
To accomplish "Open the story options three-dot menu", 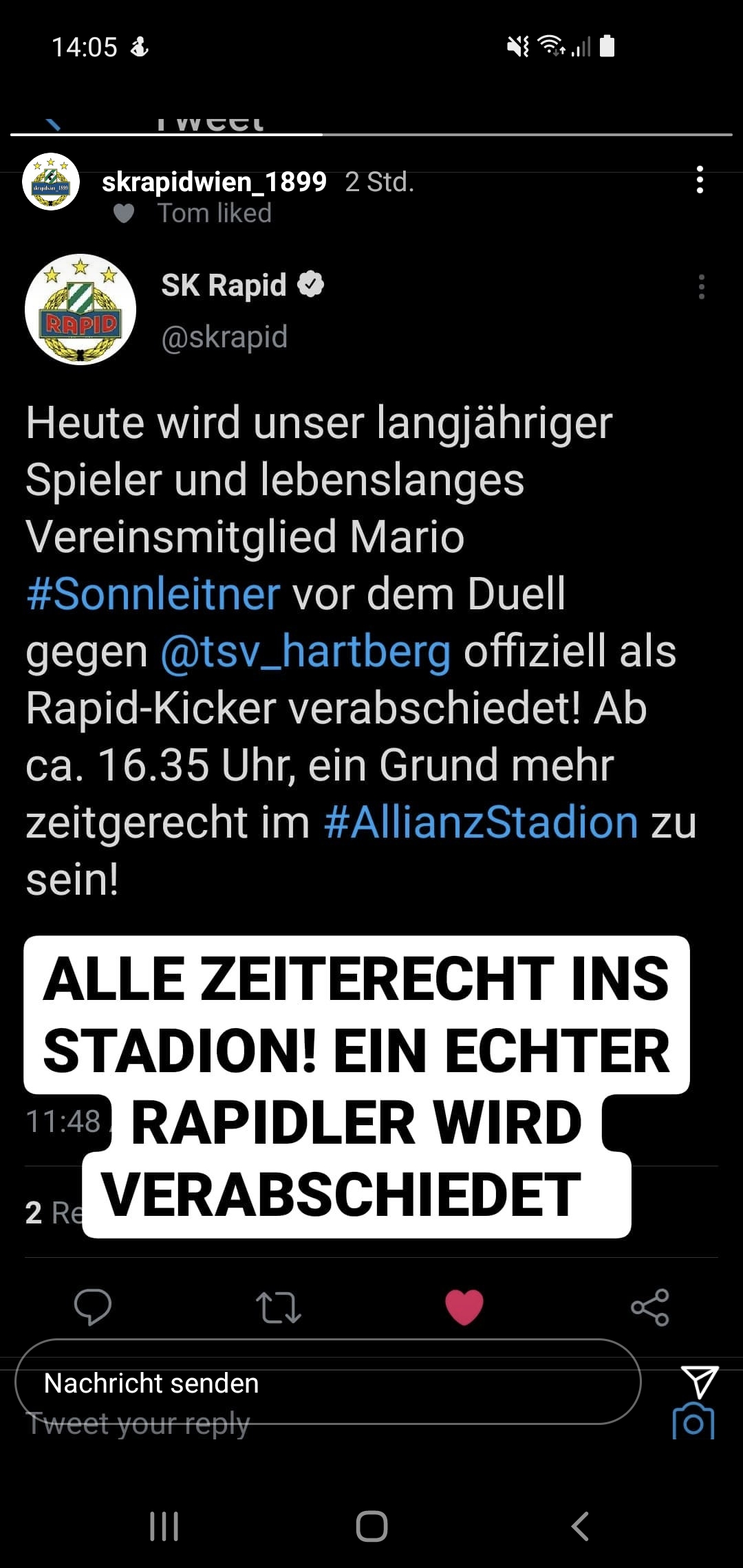I will (x=700, y=180).
